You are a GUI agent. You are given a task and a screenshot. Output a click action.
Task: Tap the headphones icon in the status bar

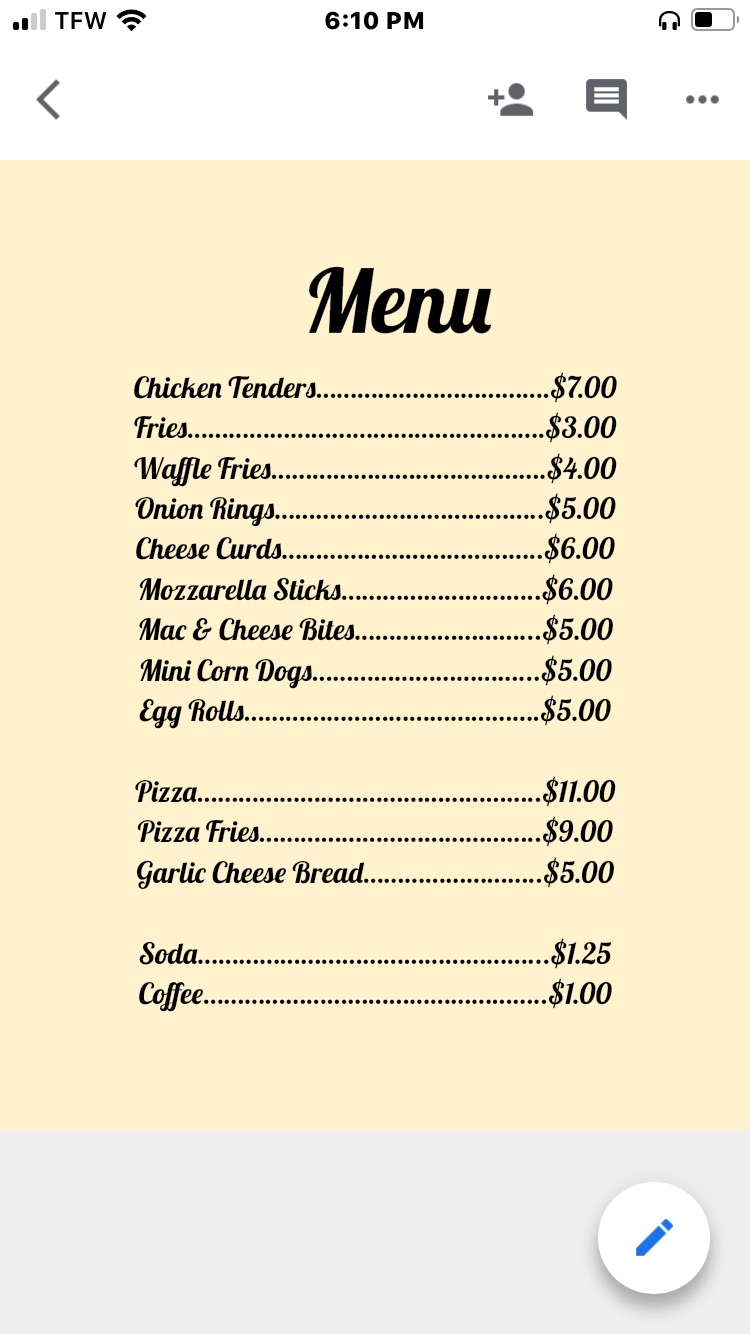coord(669,19)
